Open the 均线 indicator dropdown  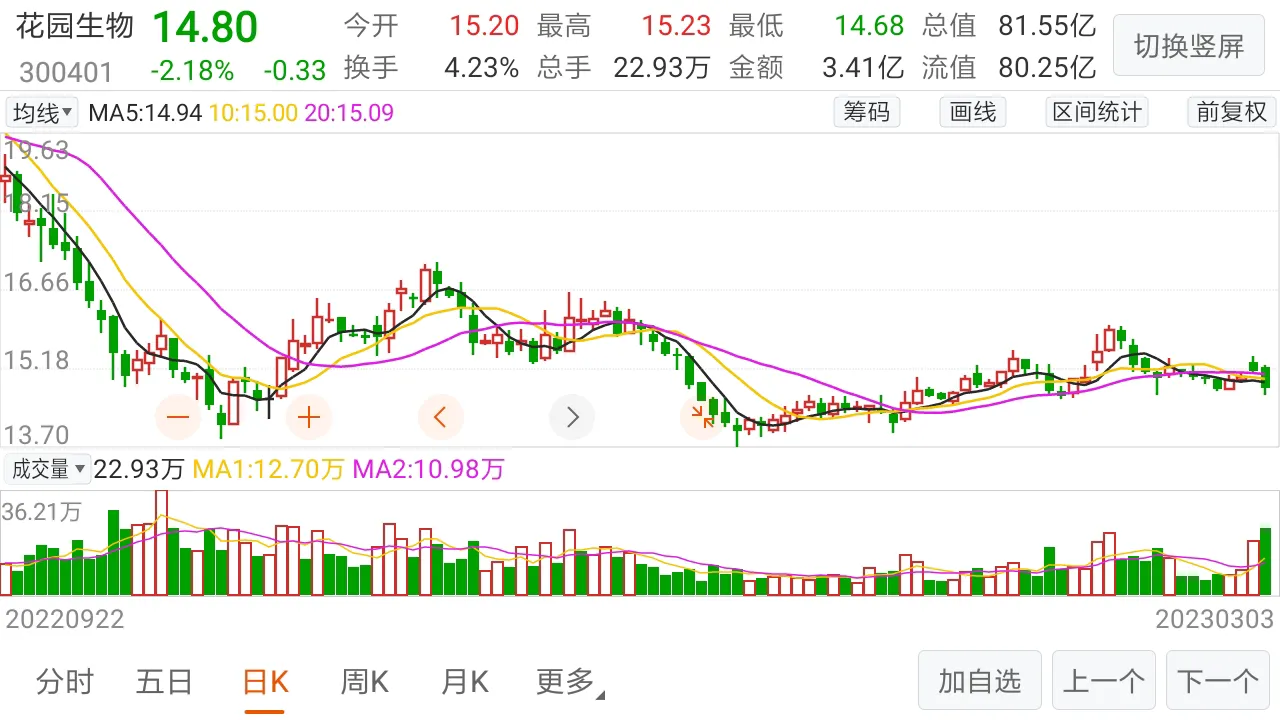click(x=42, y=112)
